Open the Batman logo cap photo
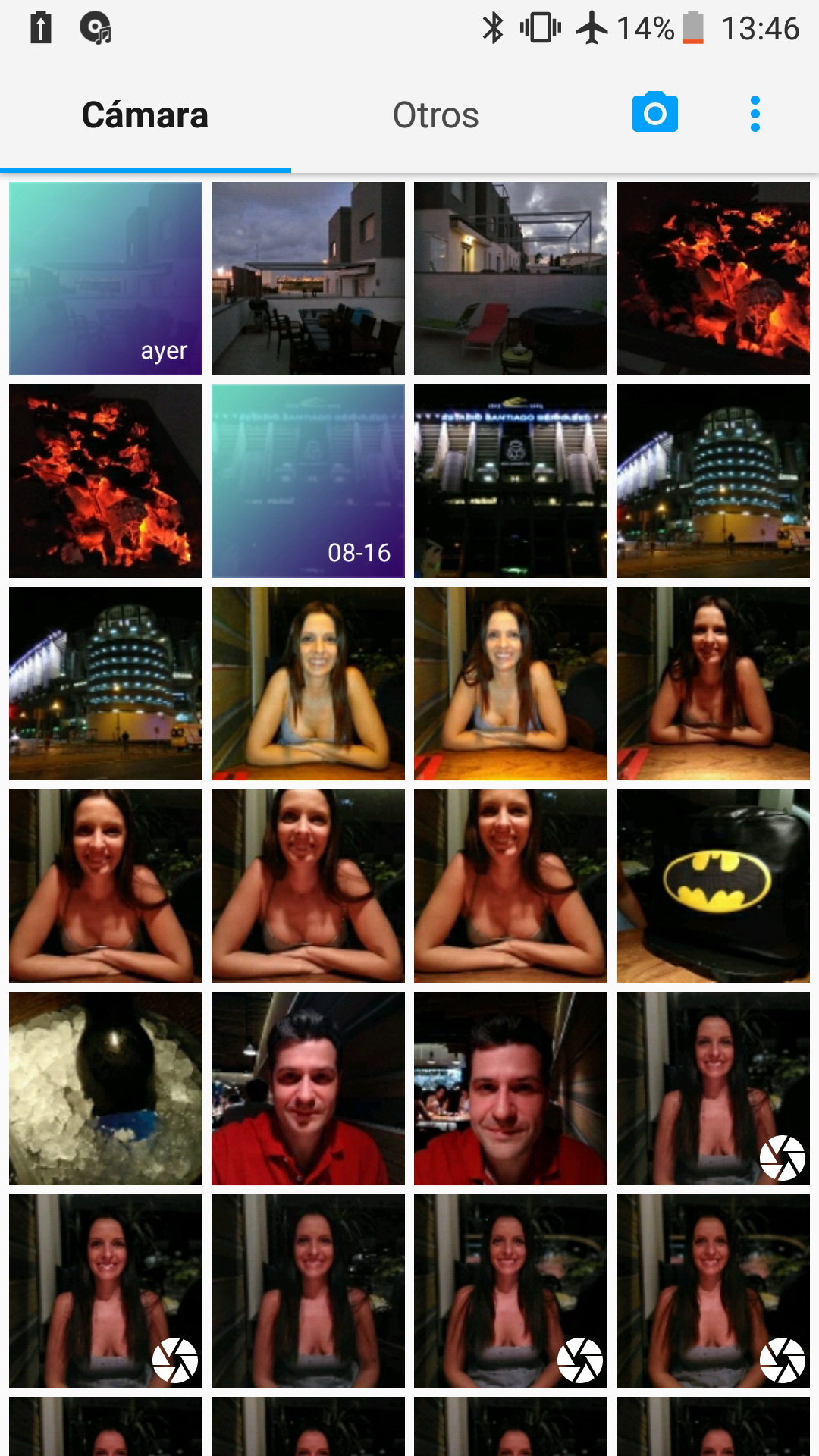Screen dimensions: 819x1456 pos(713,886)
